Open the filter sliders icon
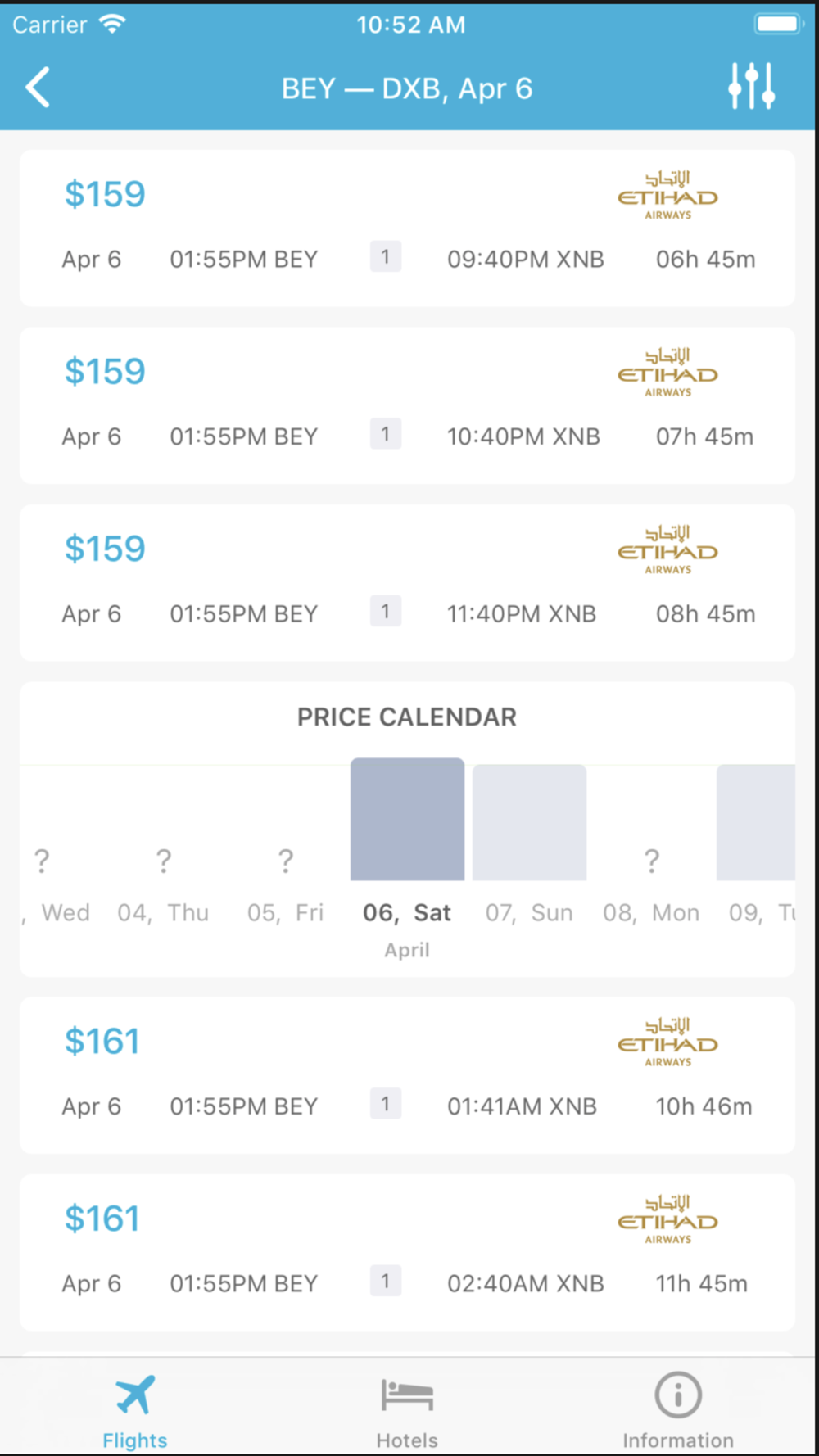 (752, 86)
